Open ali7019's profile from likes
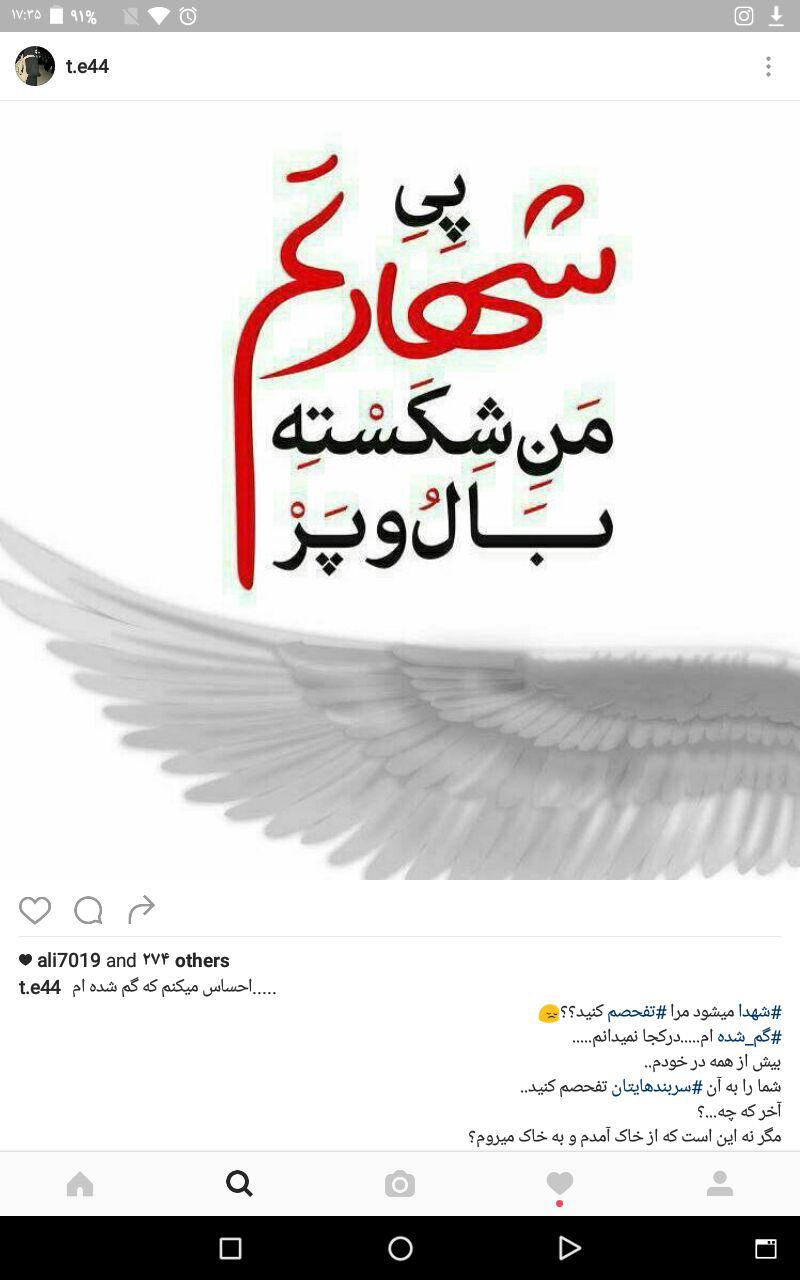Screen dimensions: 800x1280 [68, 960]
